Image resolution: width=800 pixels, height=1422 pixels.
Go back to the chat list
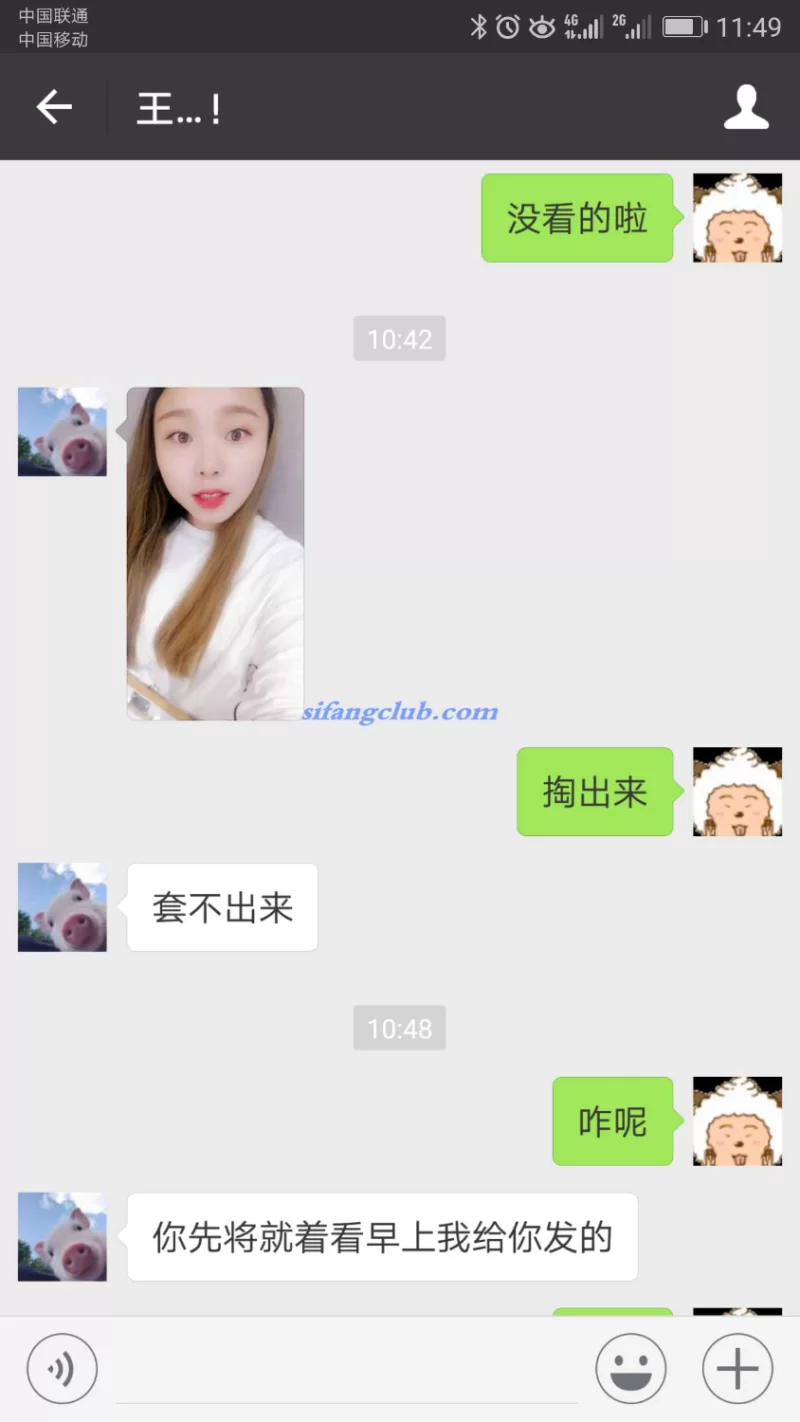[54, 107]
